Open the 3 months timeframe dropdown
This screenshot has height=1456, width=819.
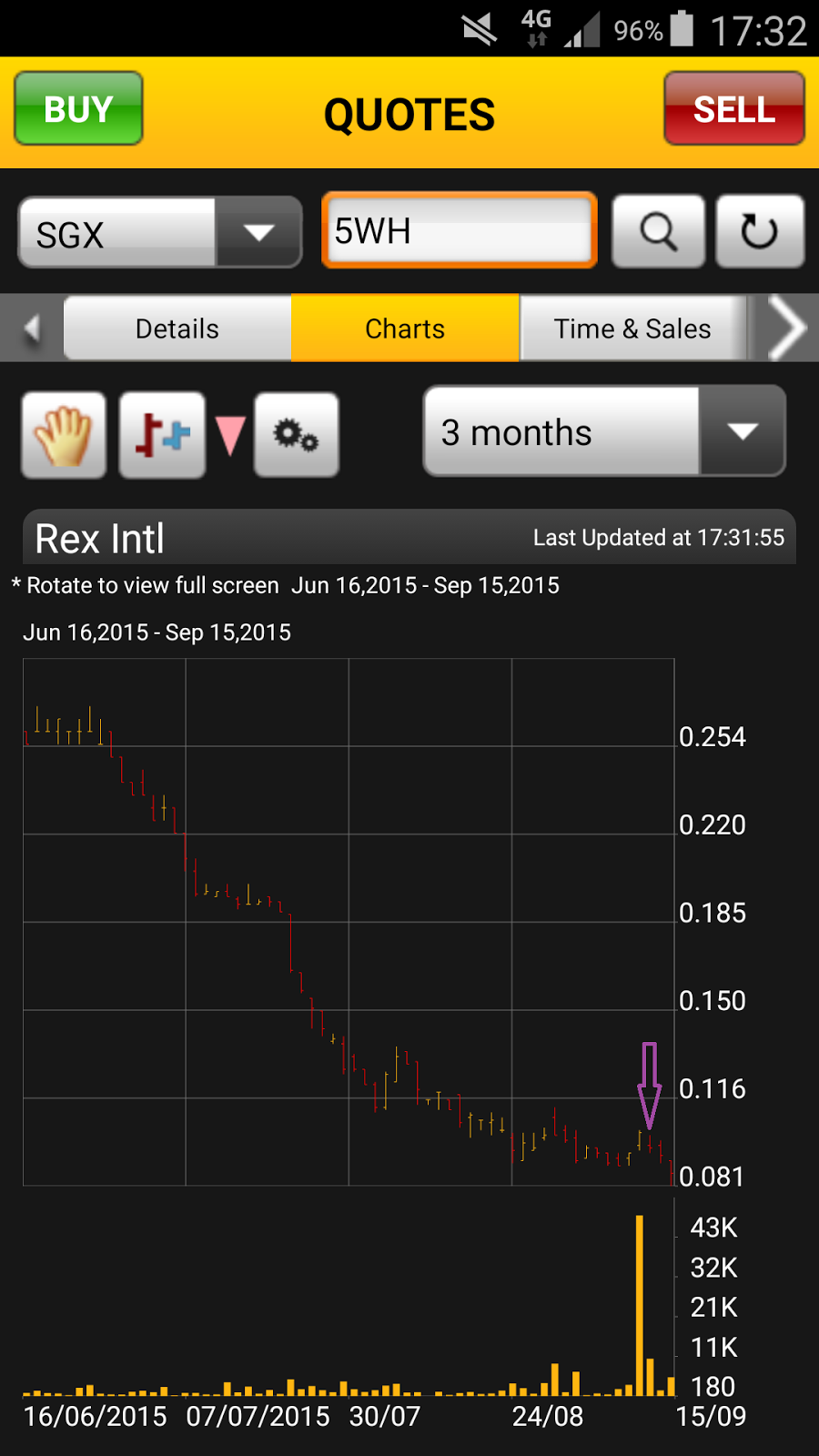coord(560,431)
